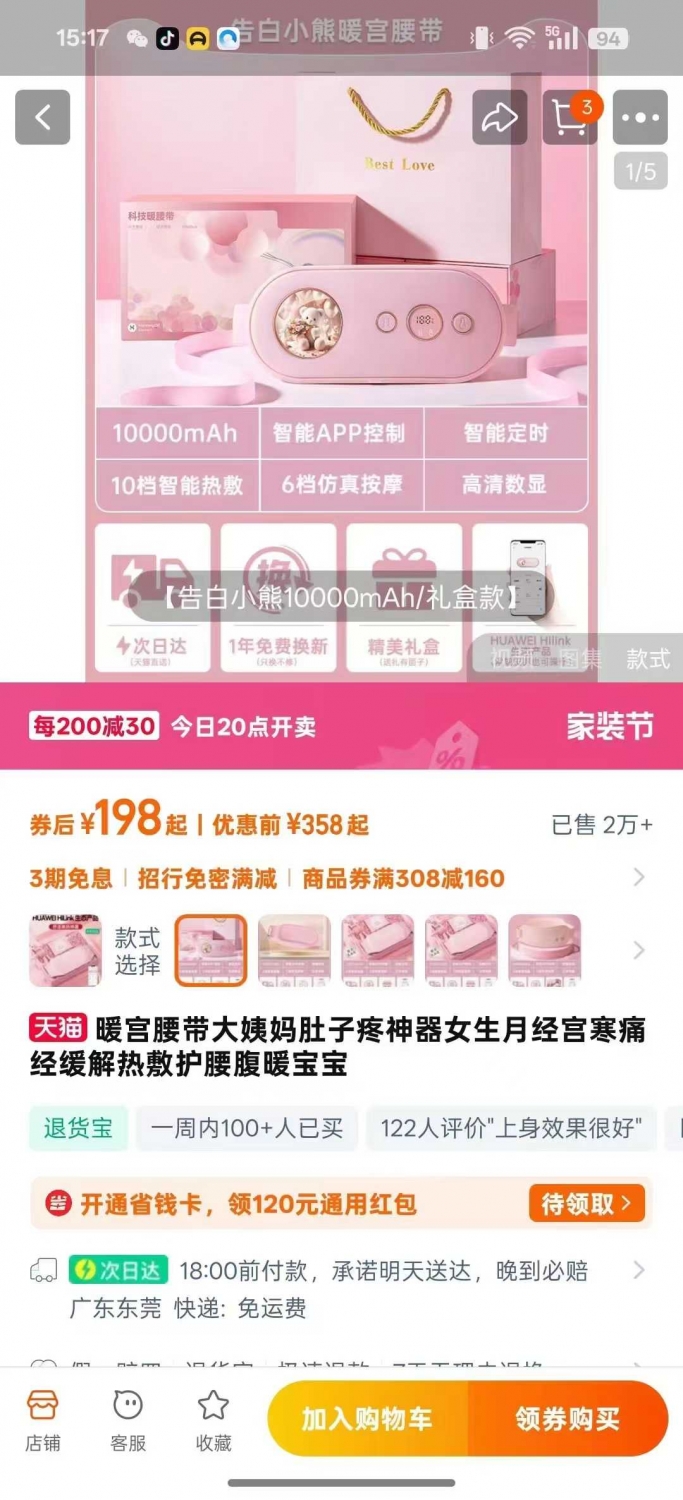Open the 退货宝 tag

pos(78,1129)
